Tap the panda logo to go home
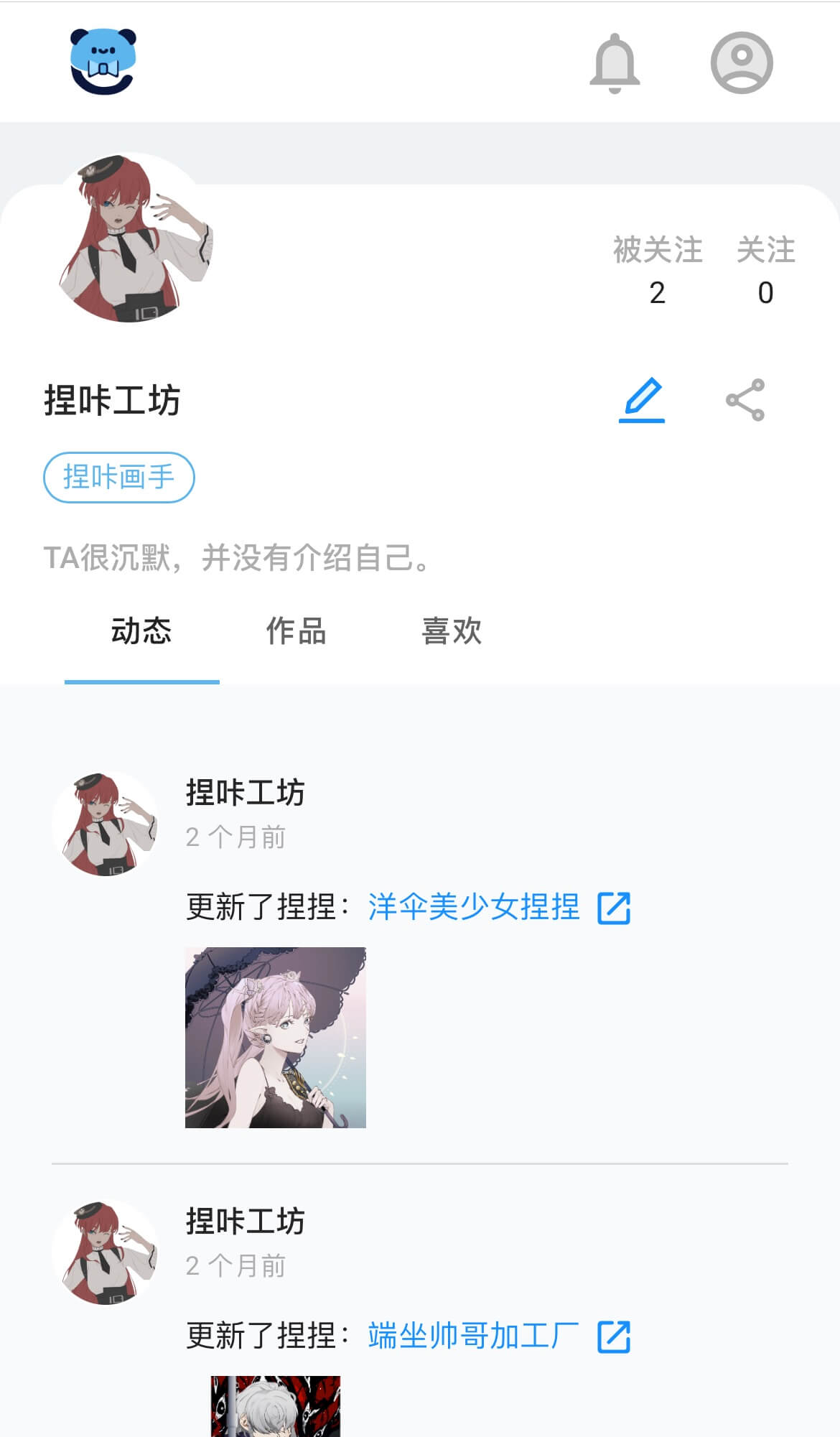 click(x=103, y=62)
